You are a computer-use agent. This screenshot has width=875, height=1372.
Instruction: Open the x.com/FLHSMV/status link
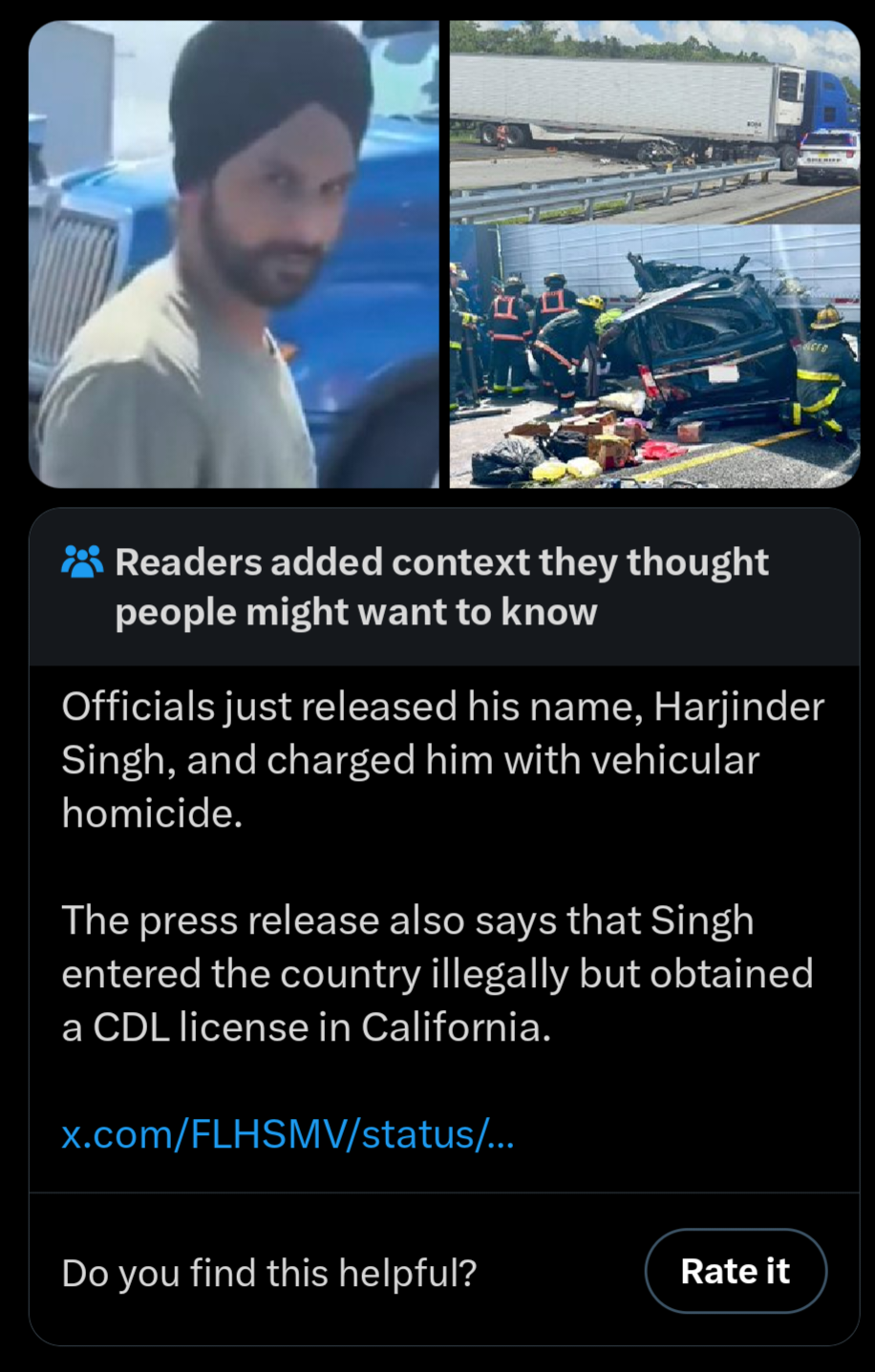pos(288,1134)
